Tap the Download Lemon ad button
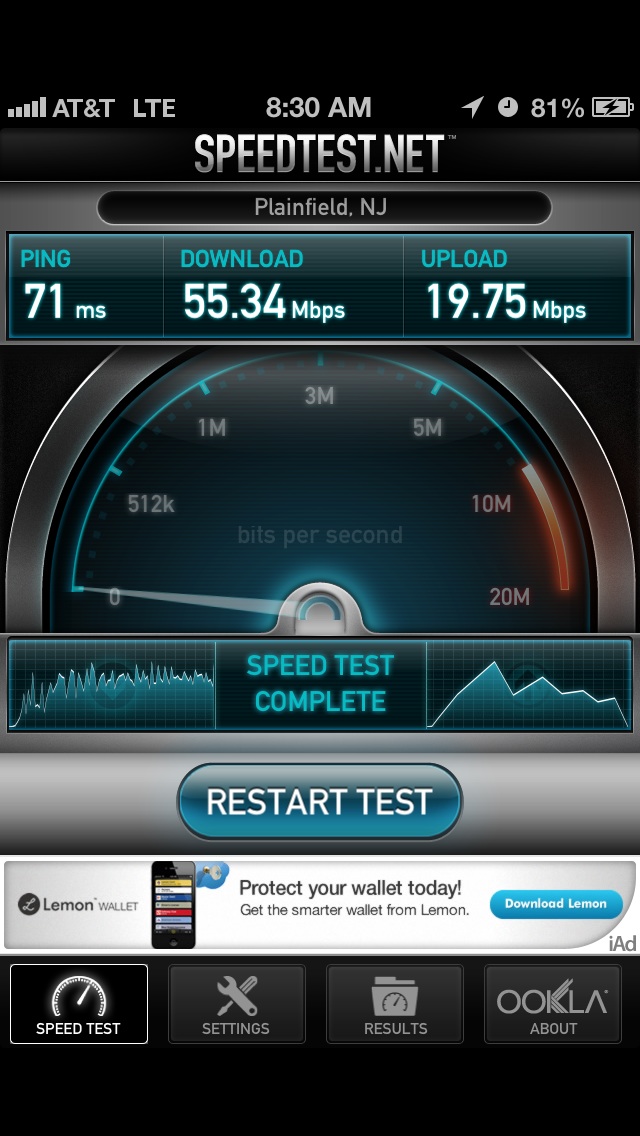The height and width of the screenshot is (1136, 640). point(556,903)
